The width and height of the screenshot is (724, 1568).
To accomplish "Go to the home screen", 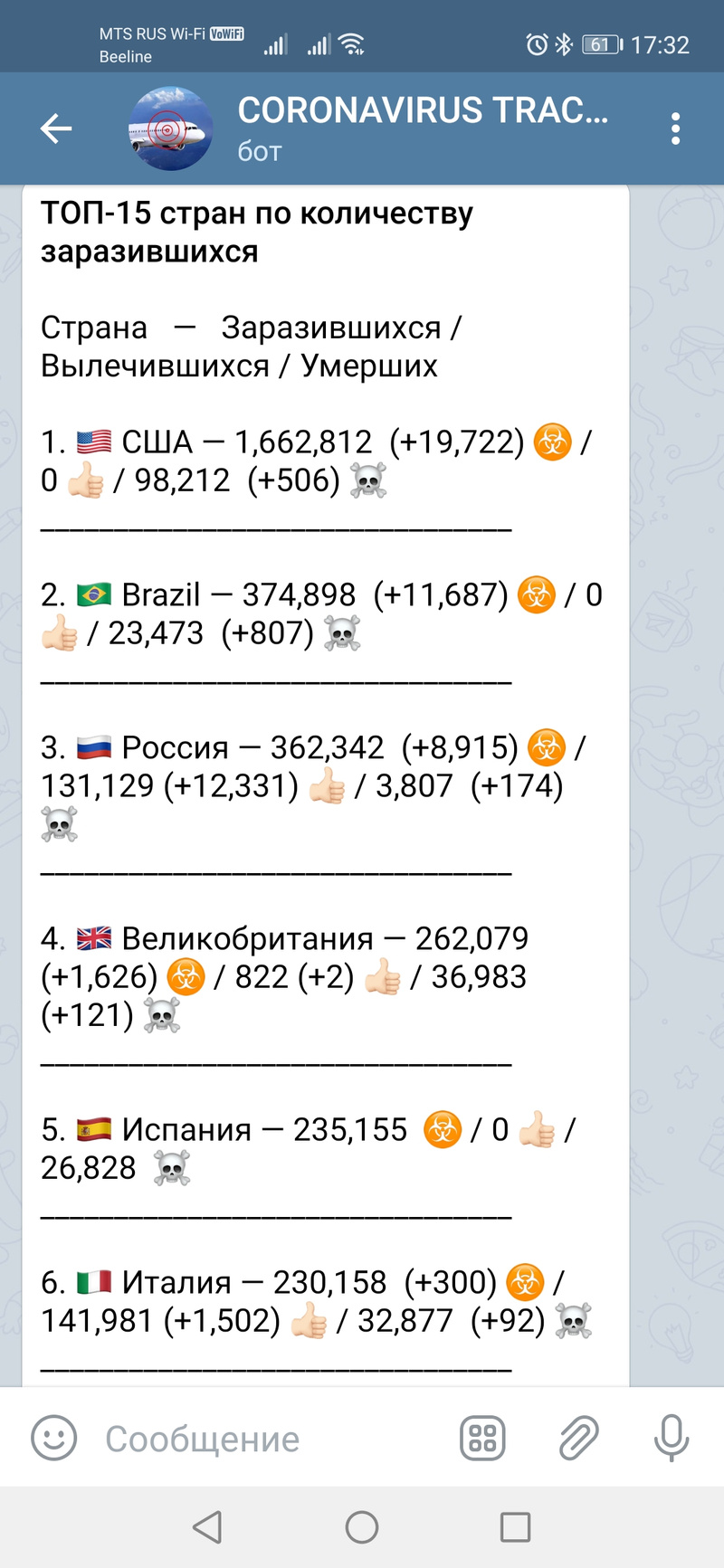I will coord(362,1527).
